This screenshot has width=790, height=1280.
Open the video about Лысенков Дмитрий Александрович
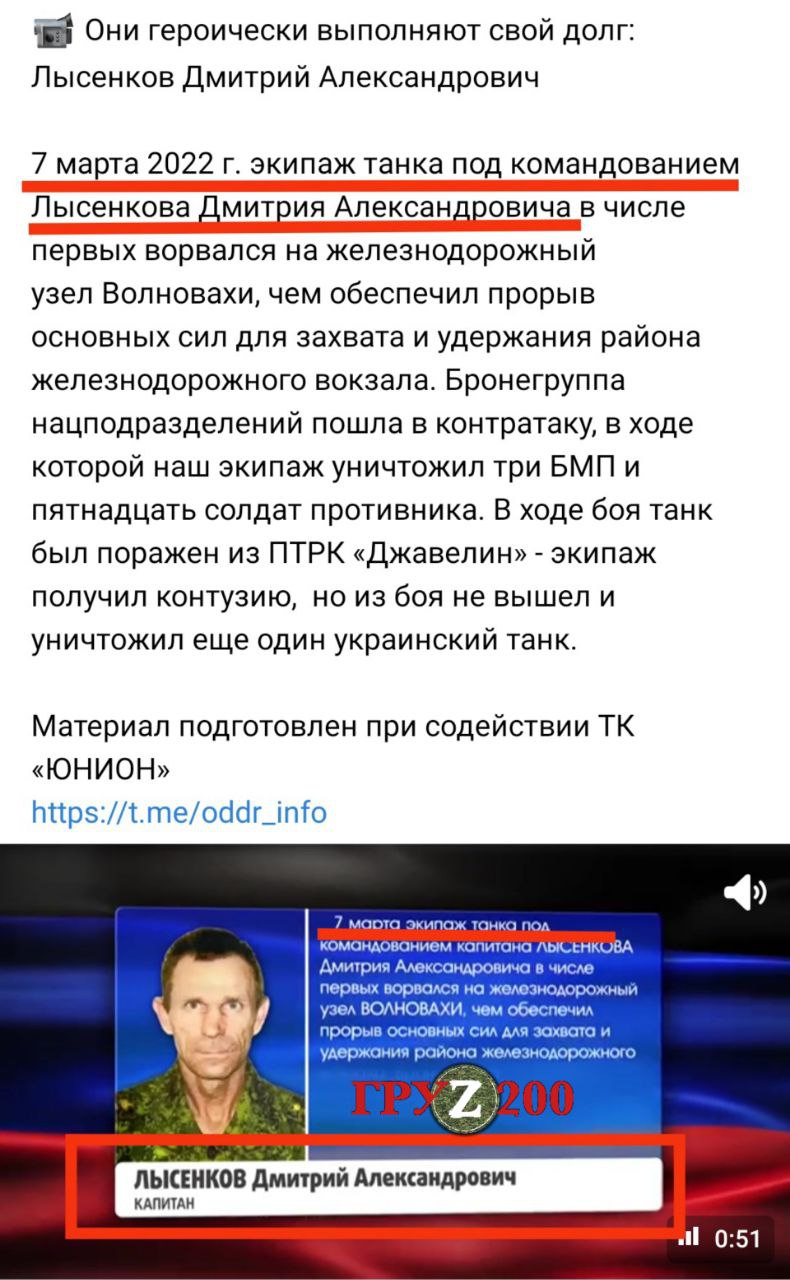[395, 1062]
